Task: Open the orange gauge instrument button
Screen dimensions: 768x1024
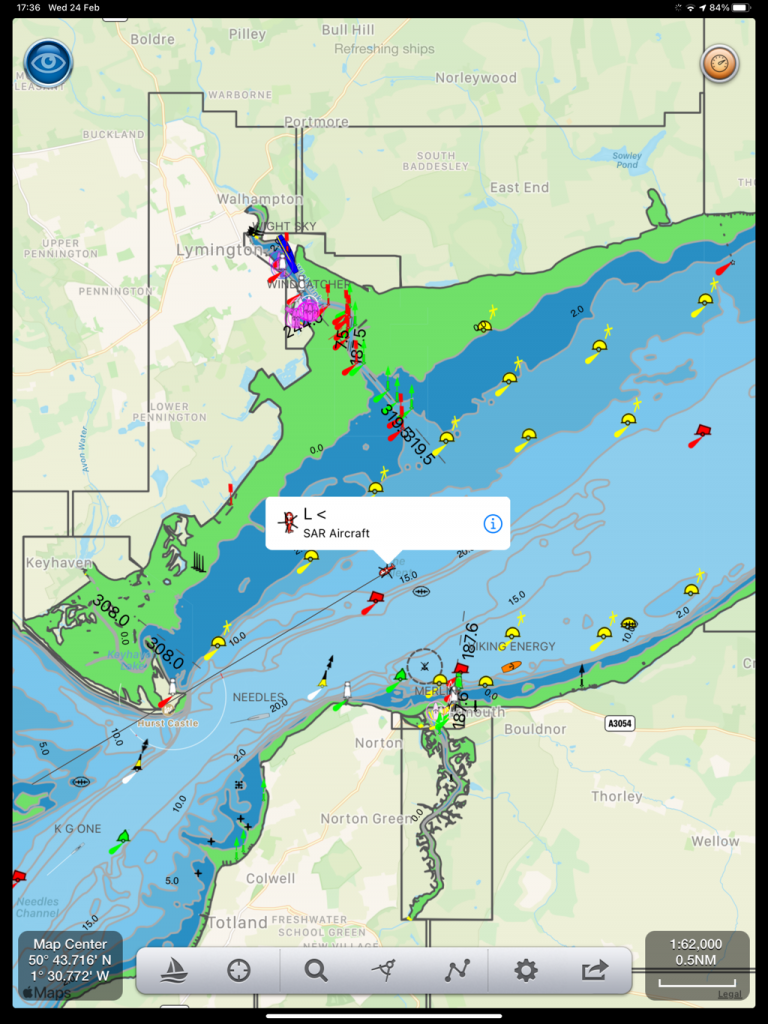Action: [720, 64]
